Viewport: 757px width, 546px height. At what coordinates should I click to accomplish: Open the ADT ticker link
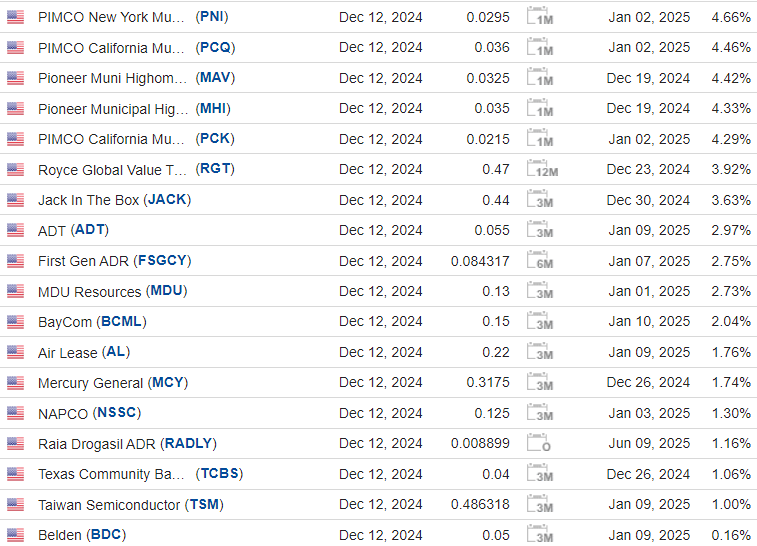(90, 230)
